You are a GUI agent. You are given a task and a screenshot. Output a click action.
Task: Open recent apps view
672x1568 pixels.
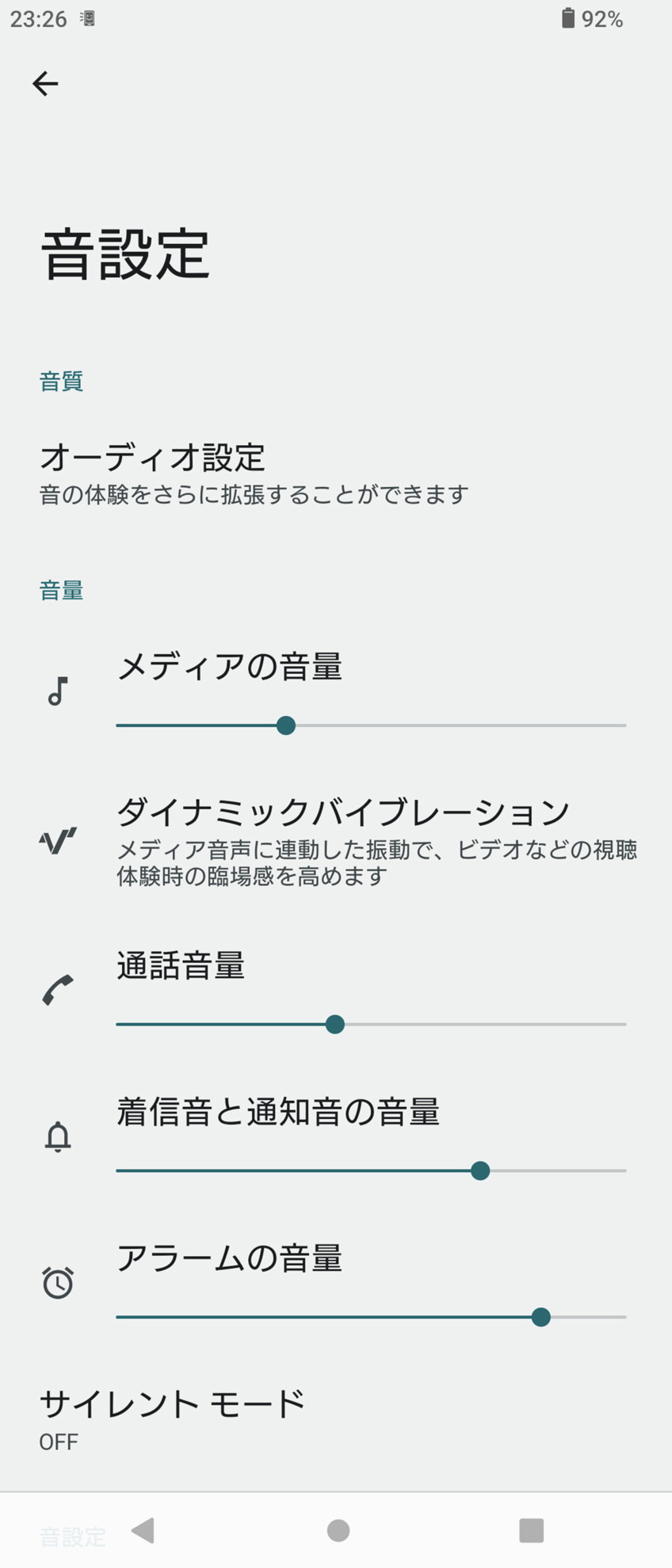click(x=531, y=1530)
